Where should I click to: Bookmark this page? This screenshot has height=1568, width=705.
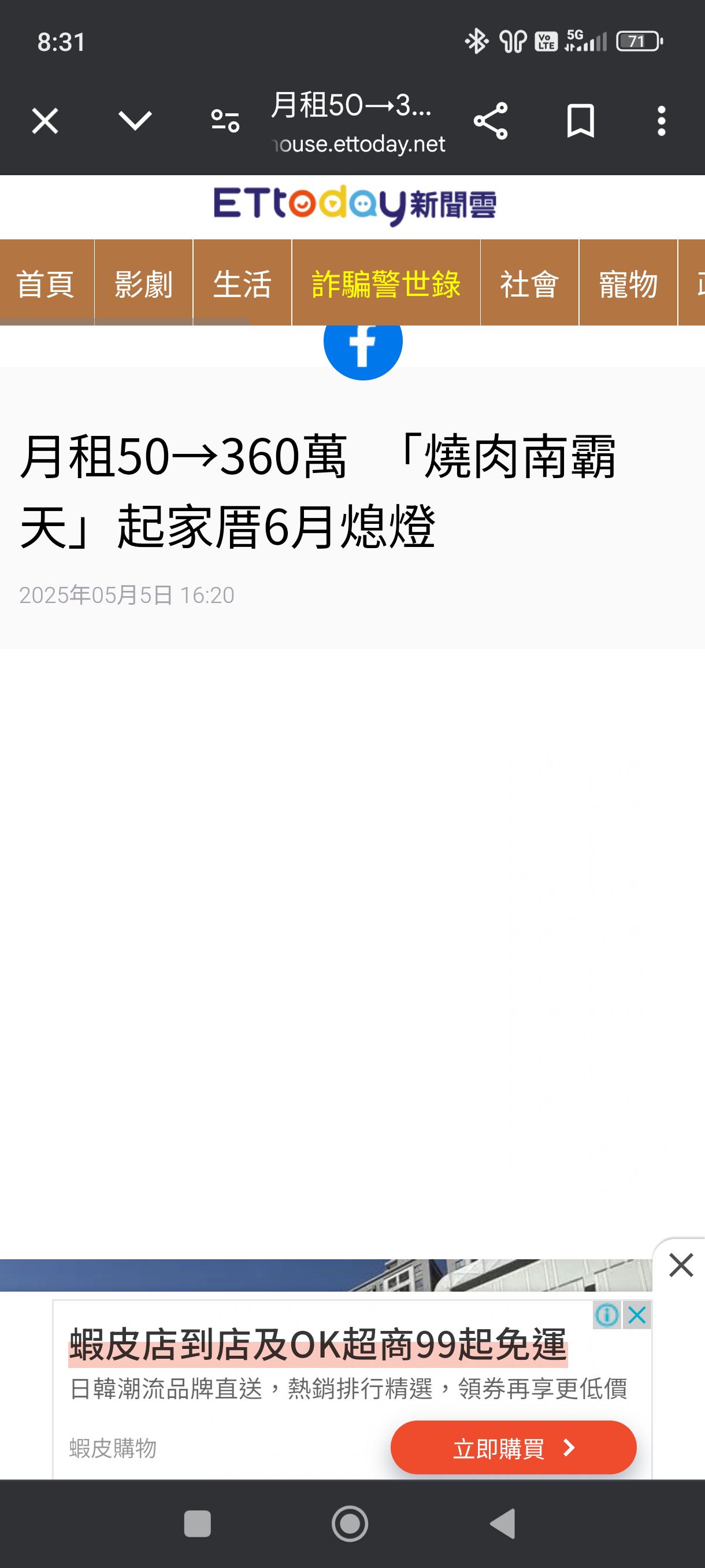coord(580,120)
